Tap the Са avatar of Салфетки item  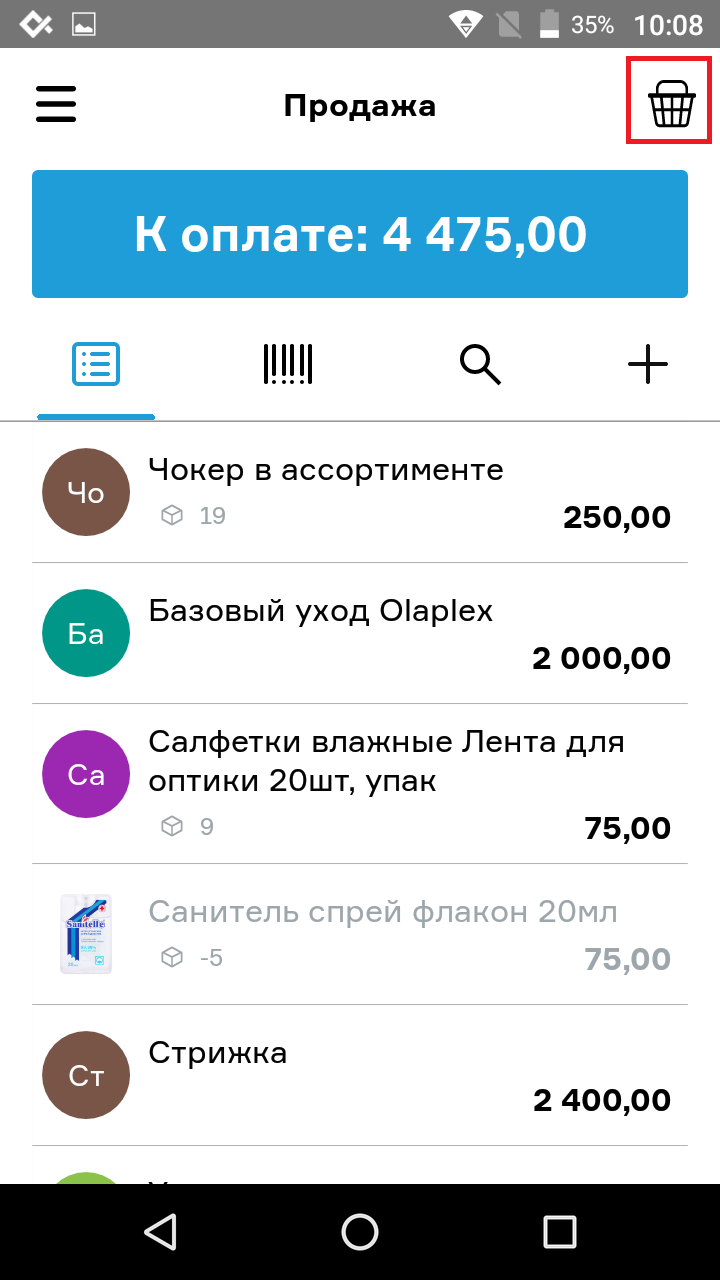pos(85,774)
